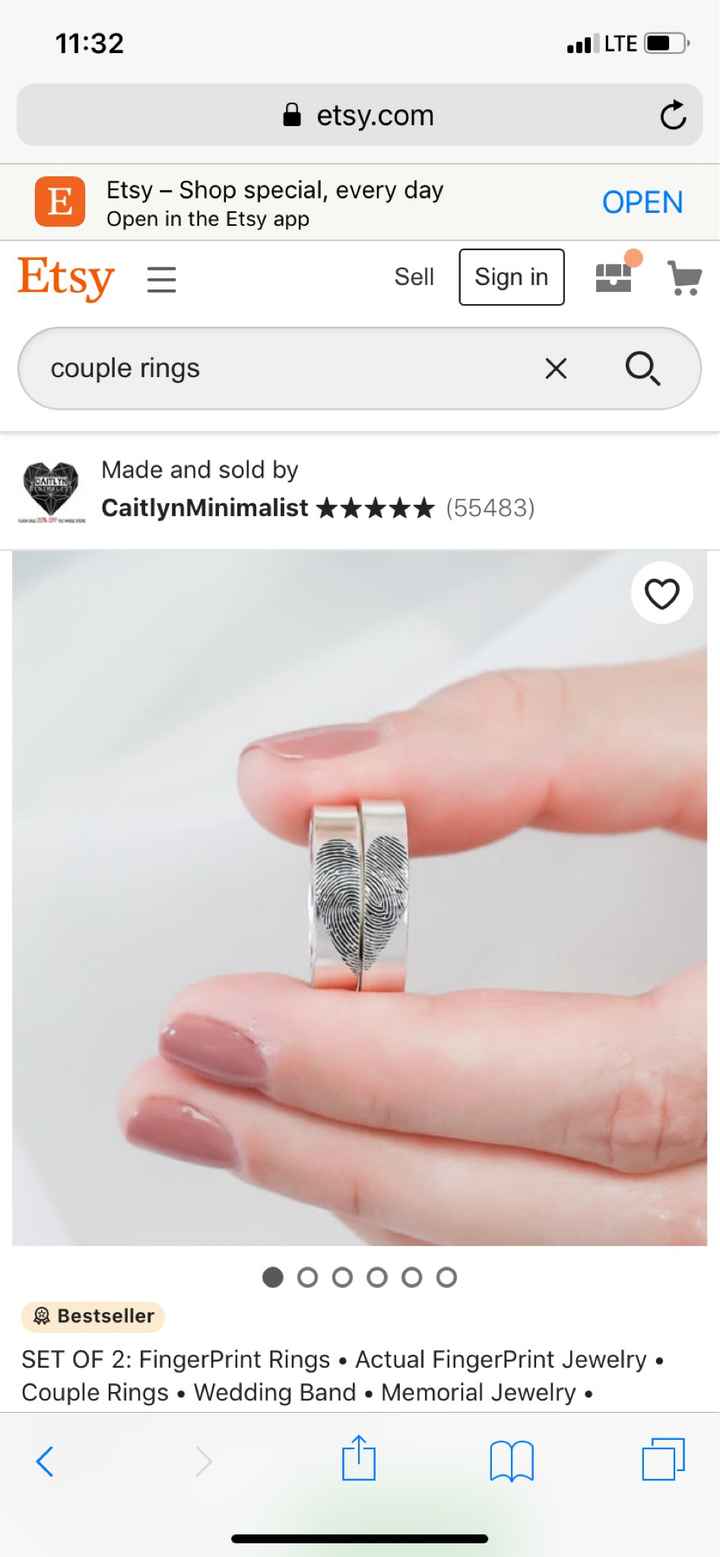This screenshot has height=1557, width=720.
Task: Select the first carousel dot
Action: 272,1277
